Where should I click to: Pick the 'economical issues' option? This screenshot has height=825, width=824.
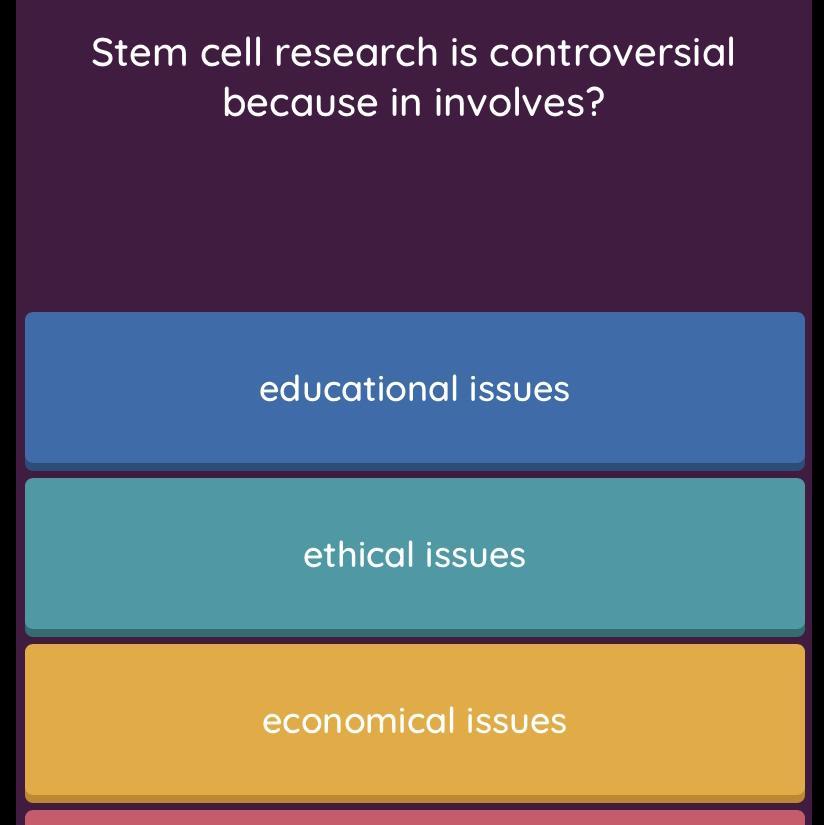click(414, 720)
